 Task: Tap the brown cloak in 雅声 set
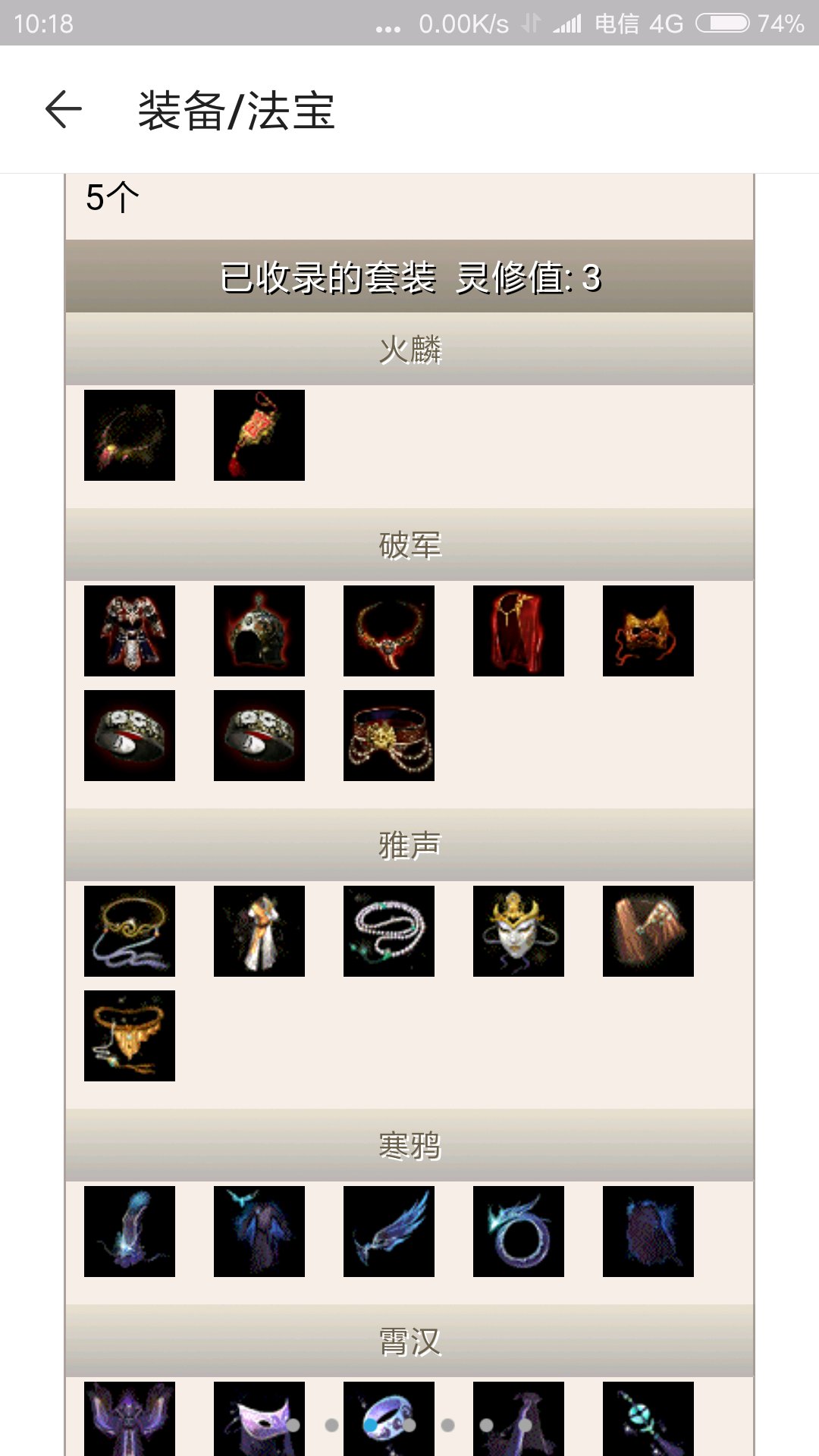click(648, 931)
